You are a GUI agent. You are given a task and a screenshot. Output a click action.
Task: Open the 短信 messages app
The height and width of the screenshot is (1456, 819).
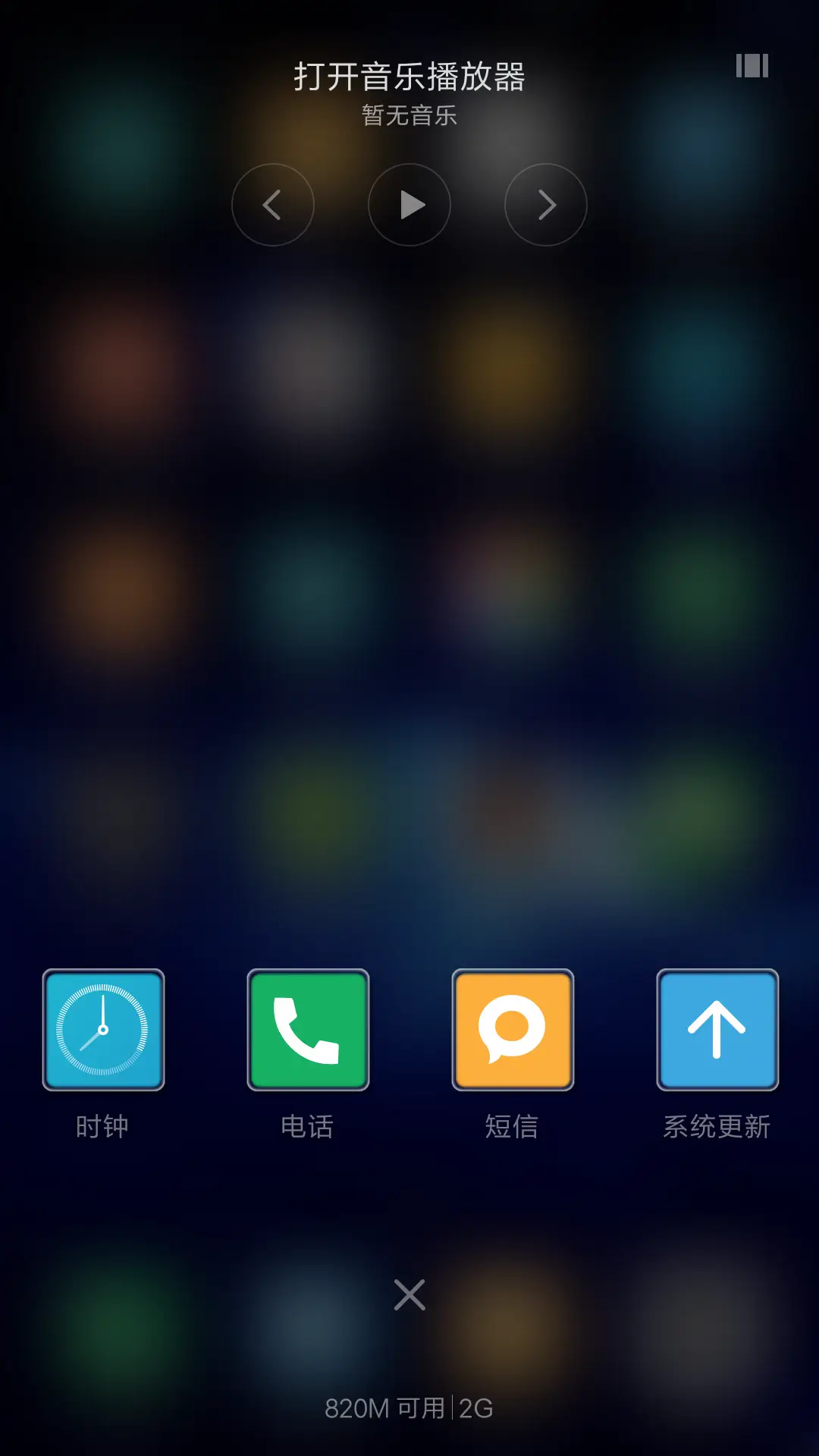coord(513,1030)
